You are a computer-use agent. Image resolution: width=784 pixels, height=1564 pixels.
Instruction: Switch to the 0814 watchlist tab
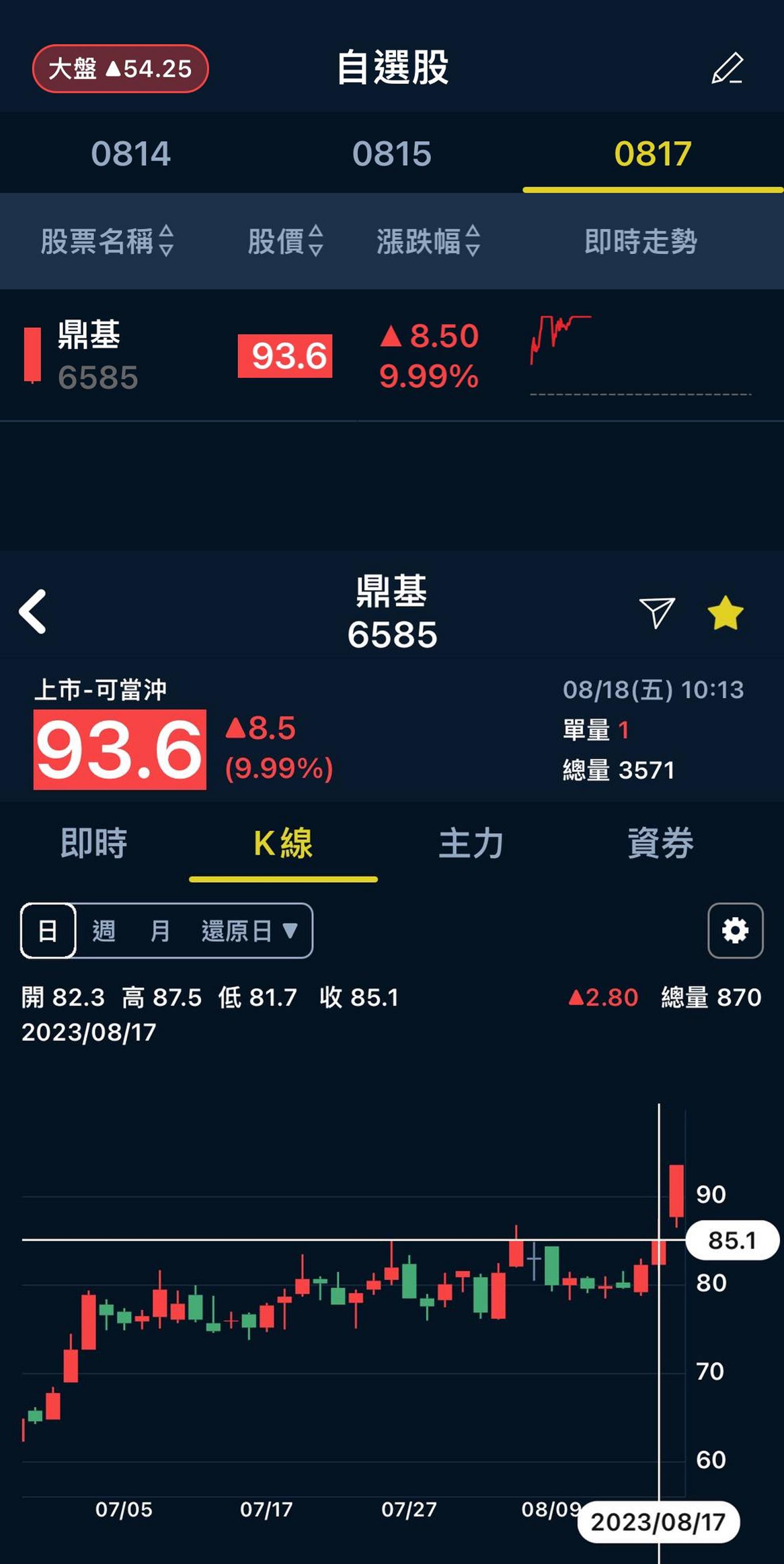130,154
